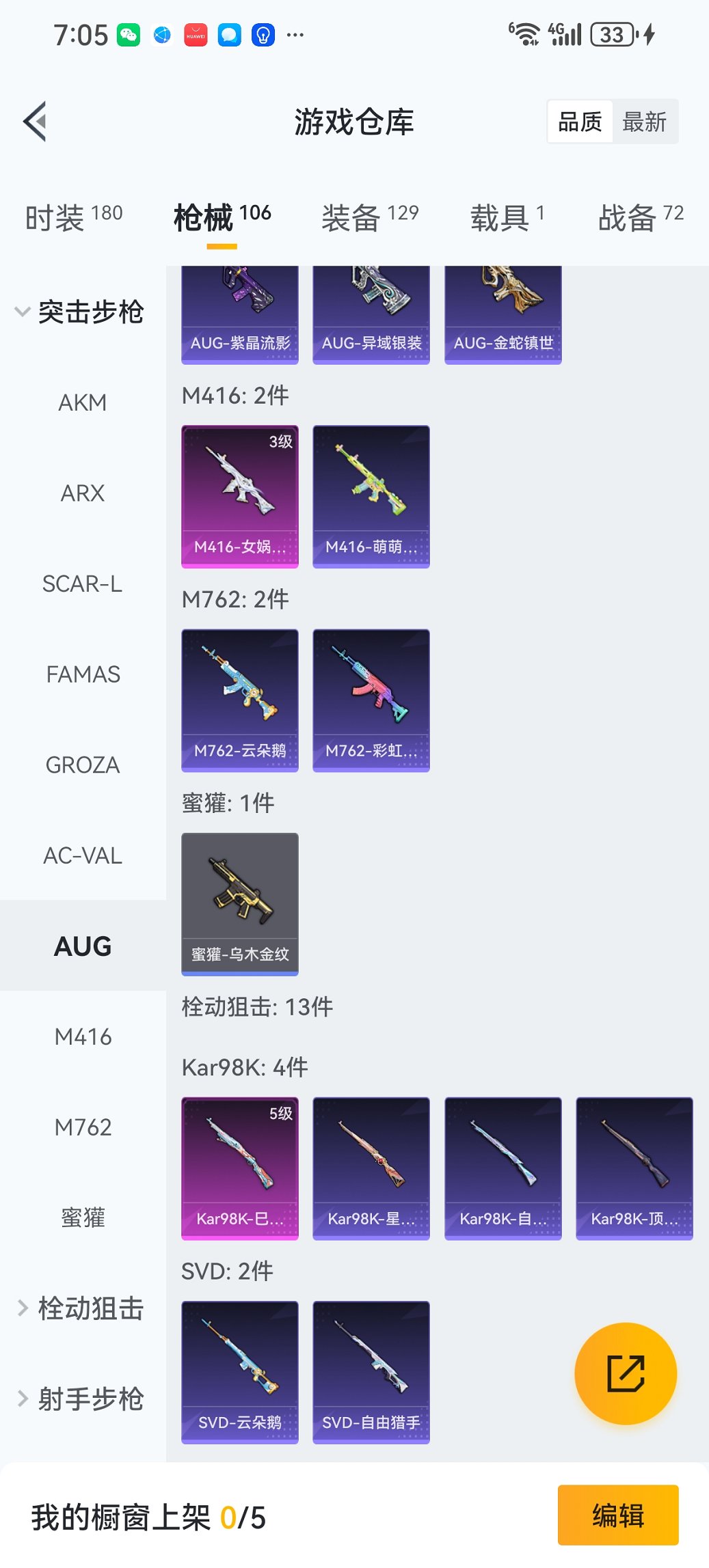The image size is (709, 1568).
Task: Switch sorting to 品质
Action: tap(579, 120)
